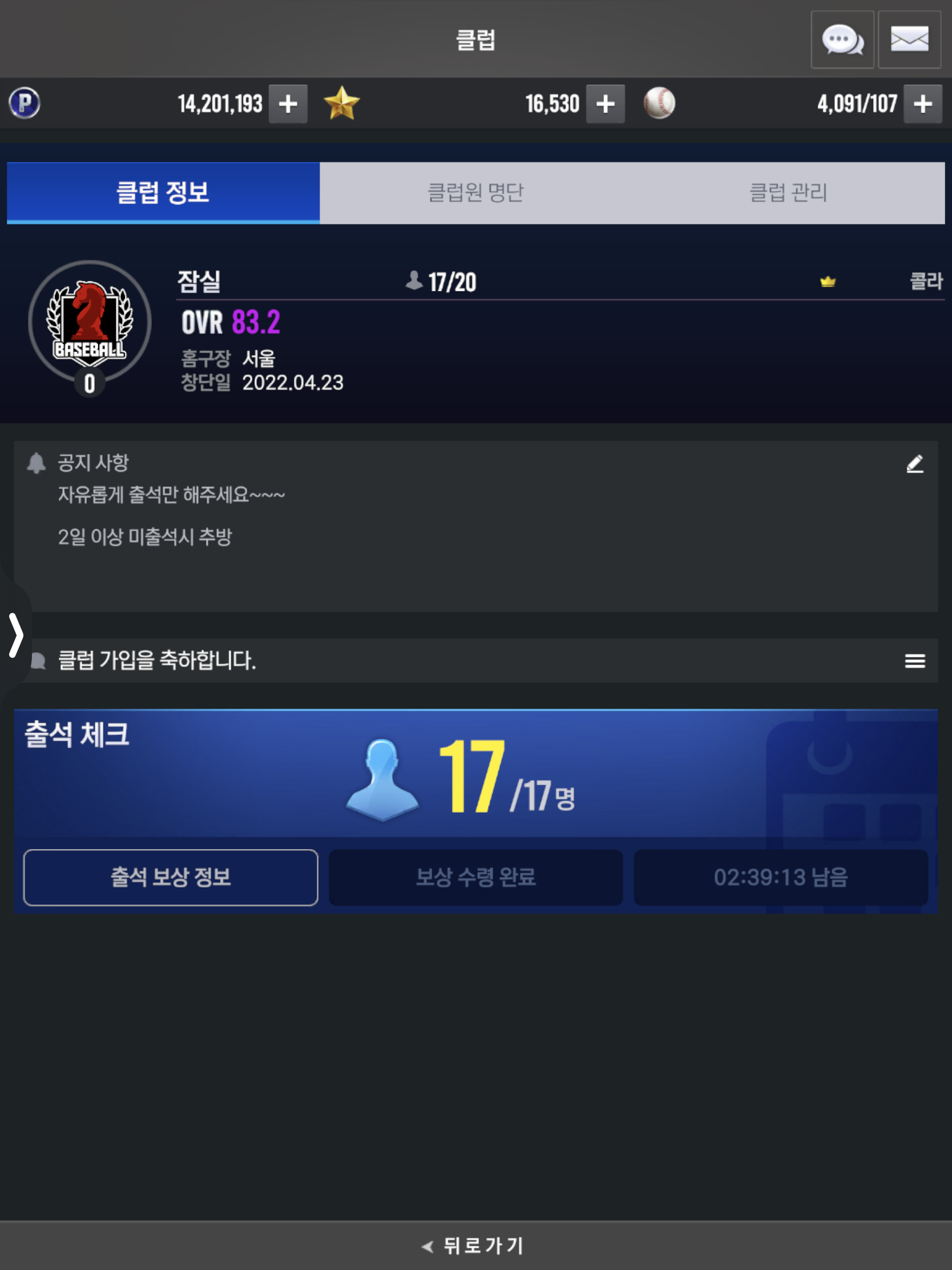Open club message list menu icon
This screenshot has width=952, height=1270.
point(915,661)
